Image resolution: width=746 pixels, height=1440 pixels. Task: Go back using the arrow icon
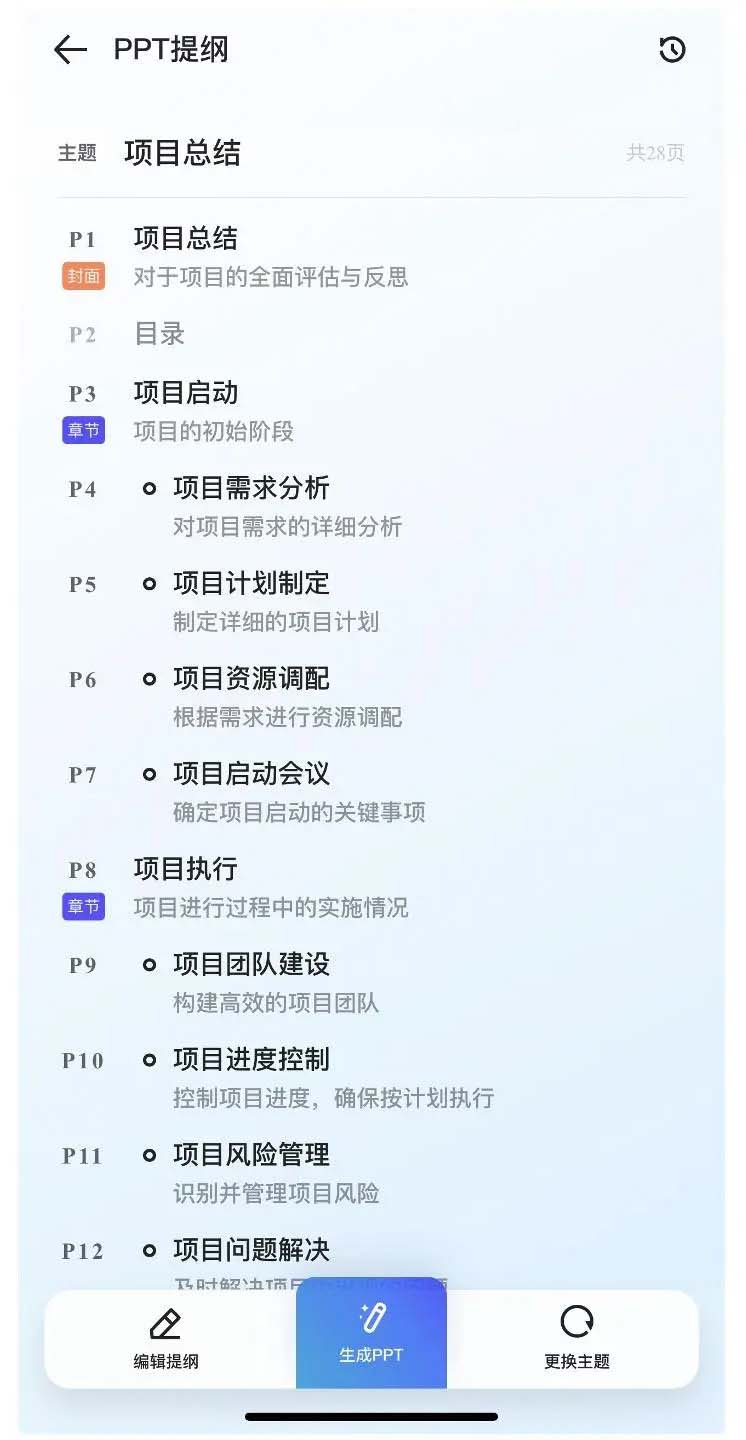pyautogui.click(x=70, y=50)
